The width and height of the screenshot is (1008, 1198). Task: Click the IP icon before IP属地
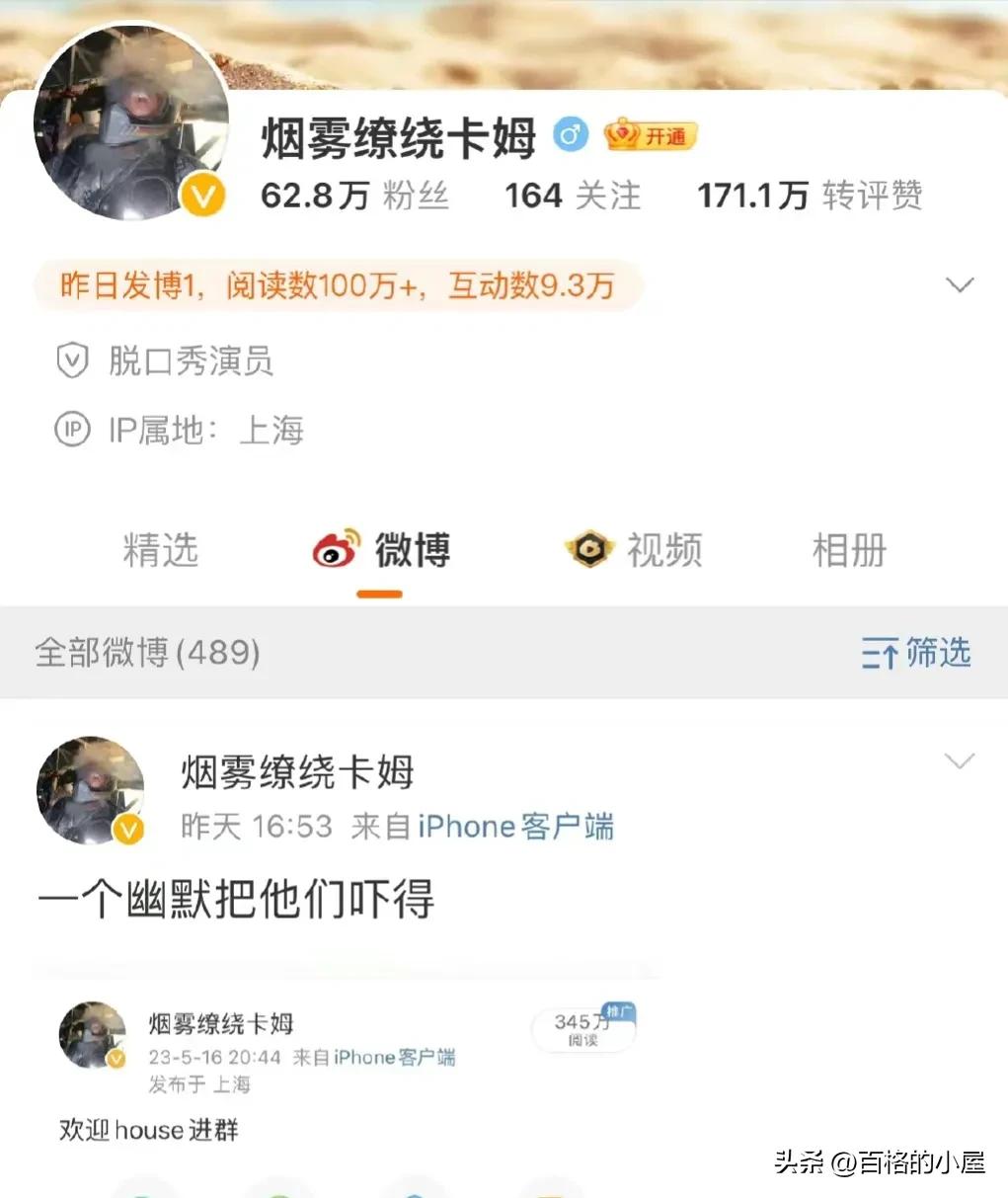point(70,431)
